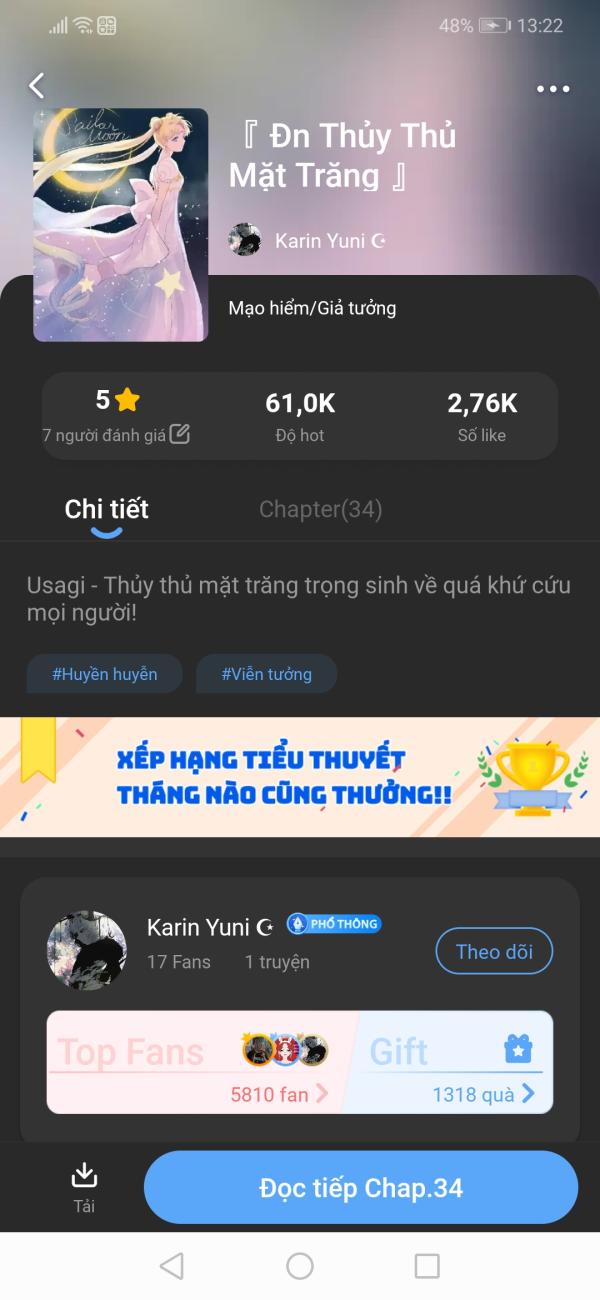Open the Xếp hạng tiểu thuyết banner
Viewport: 600px width, 1300px height.
pos(300,777)
